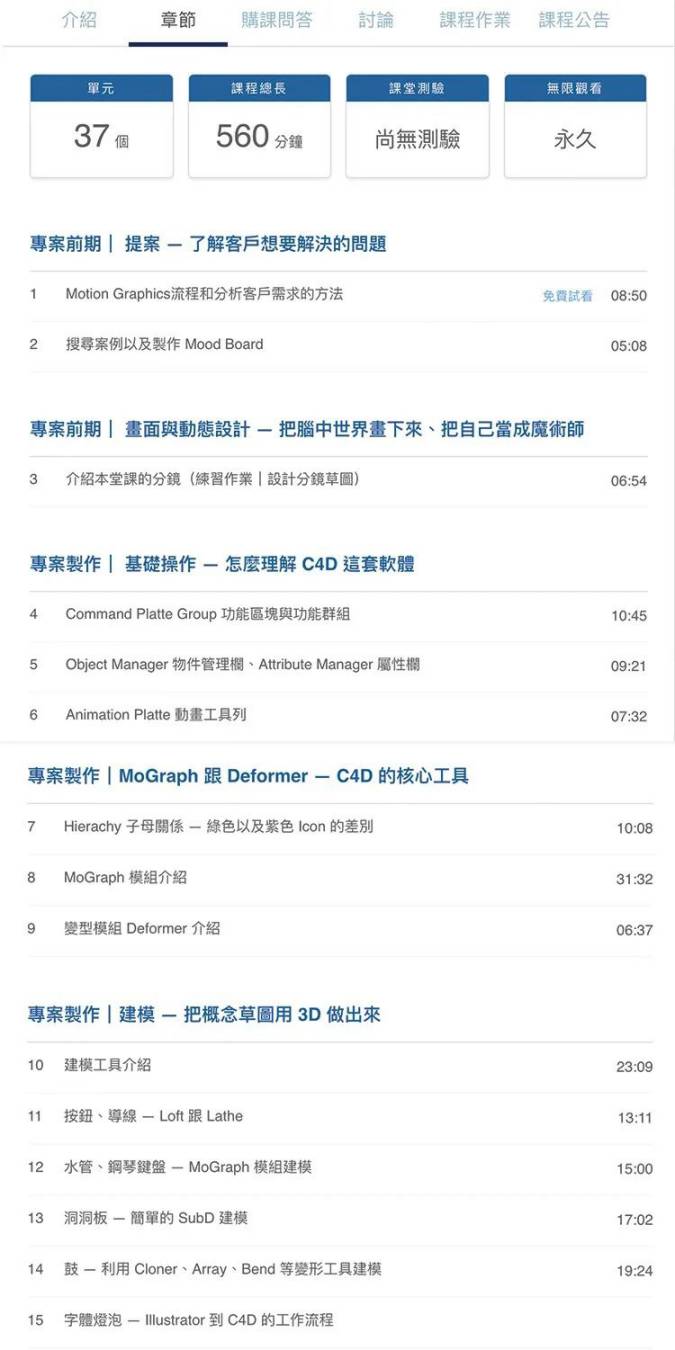Open lesson 13 洞洞板 SubD 建模
The image size is (675, 1350).
click(x=156, y=1218)
